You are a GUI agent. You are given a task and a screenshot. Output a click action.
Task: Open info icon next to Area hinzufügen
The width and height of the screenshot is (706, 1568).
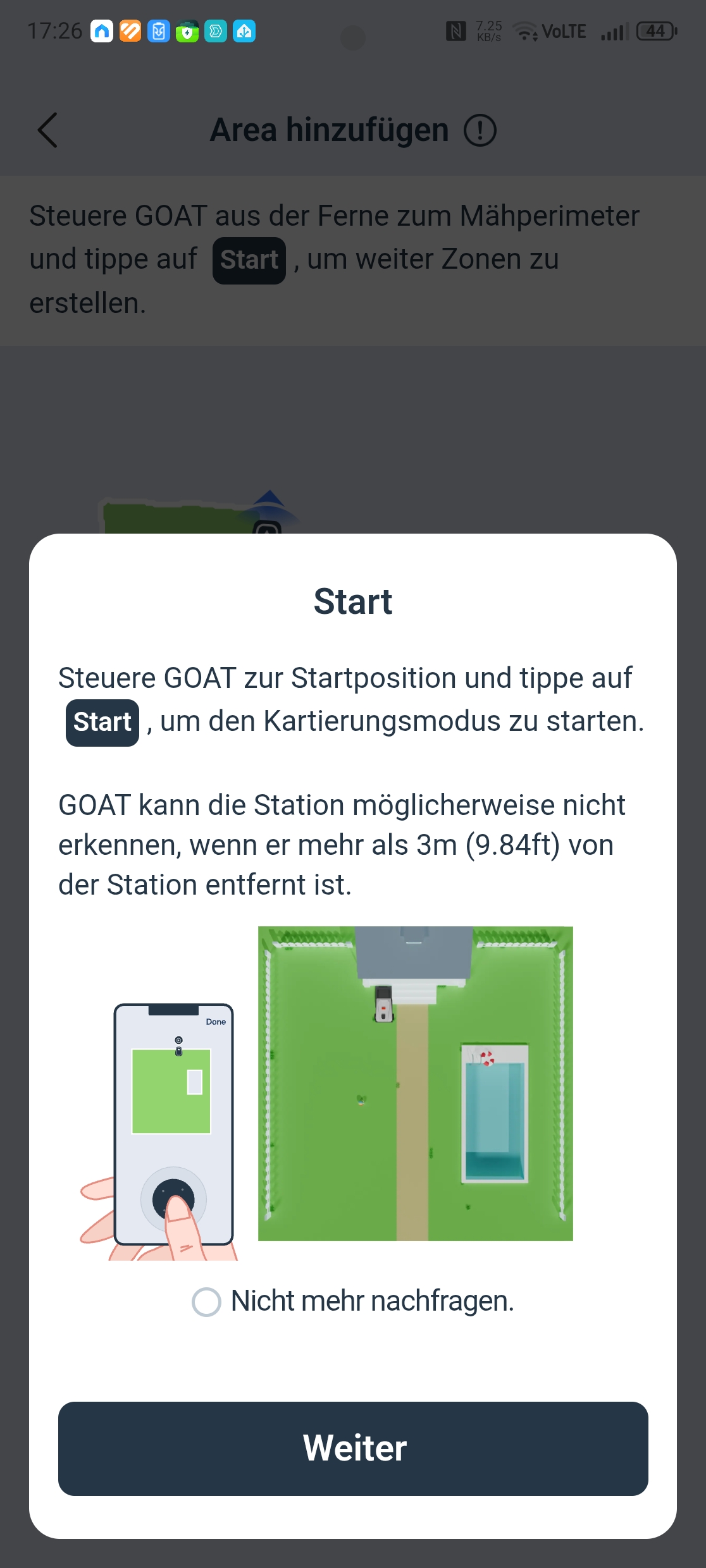[x=480, y=130]
